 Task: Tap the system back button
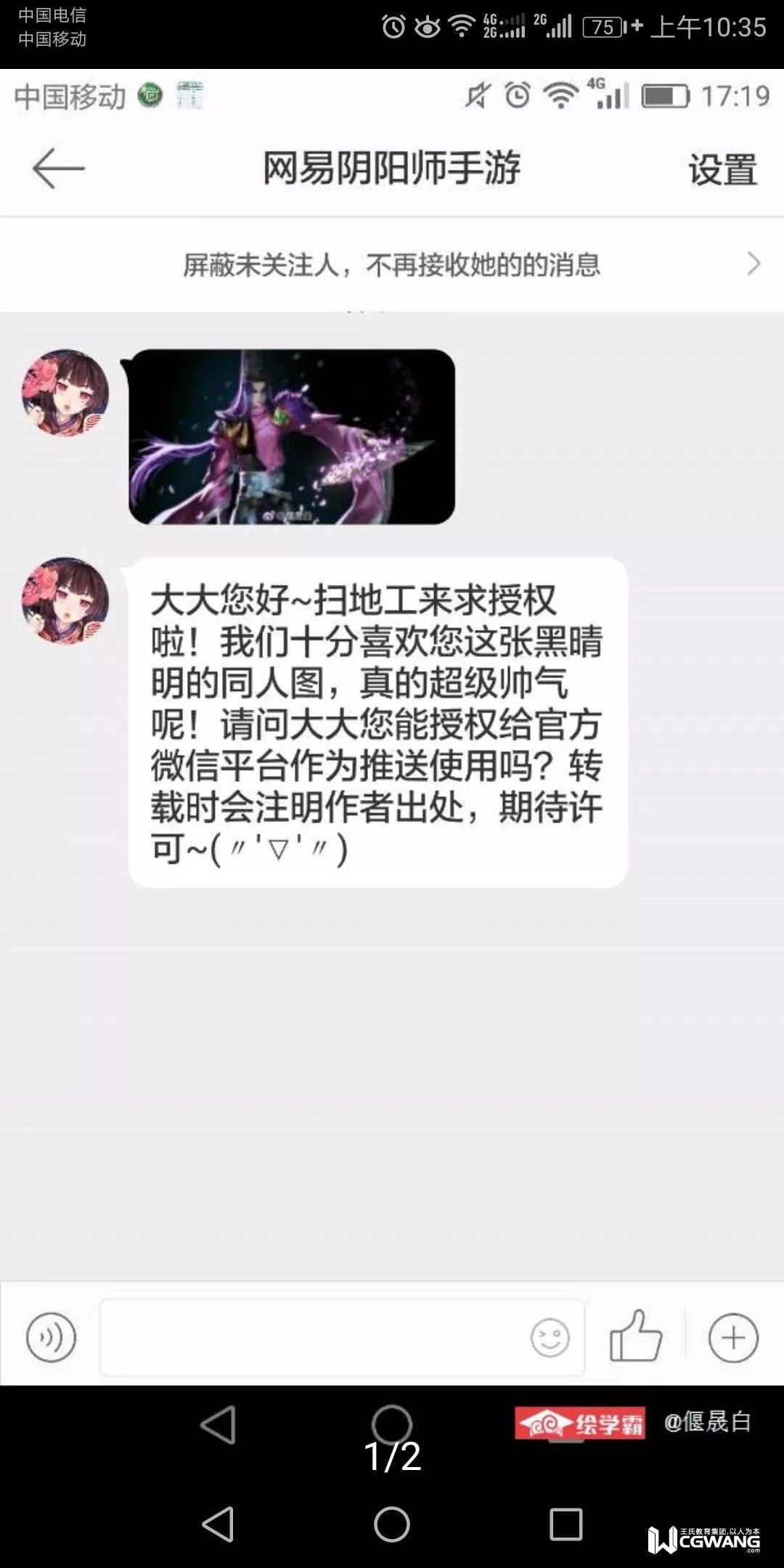[x=218, y=1524]
